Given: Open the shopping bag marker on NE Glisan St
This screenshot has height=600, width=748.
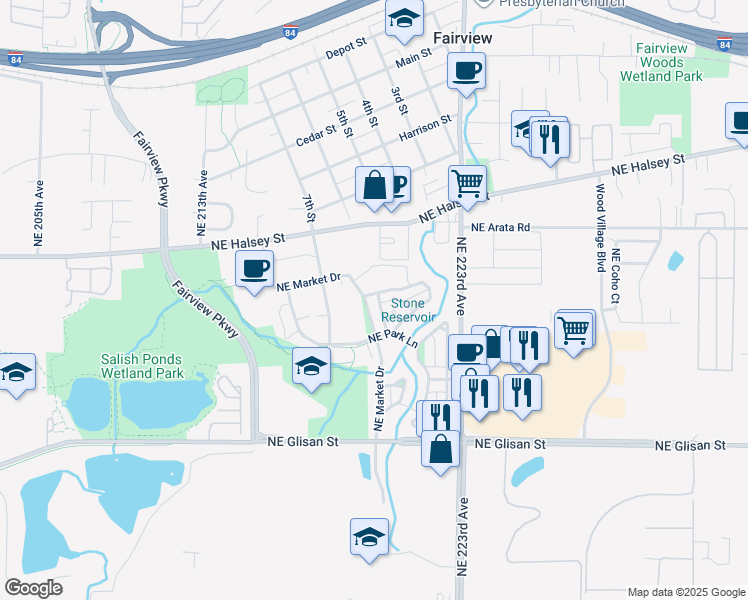Looking at the screenshot, I should tap(440, 448).
